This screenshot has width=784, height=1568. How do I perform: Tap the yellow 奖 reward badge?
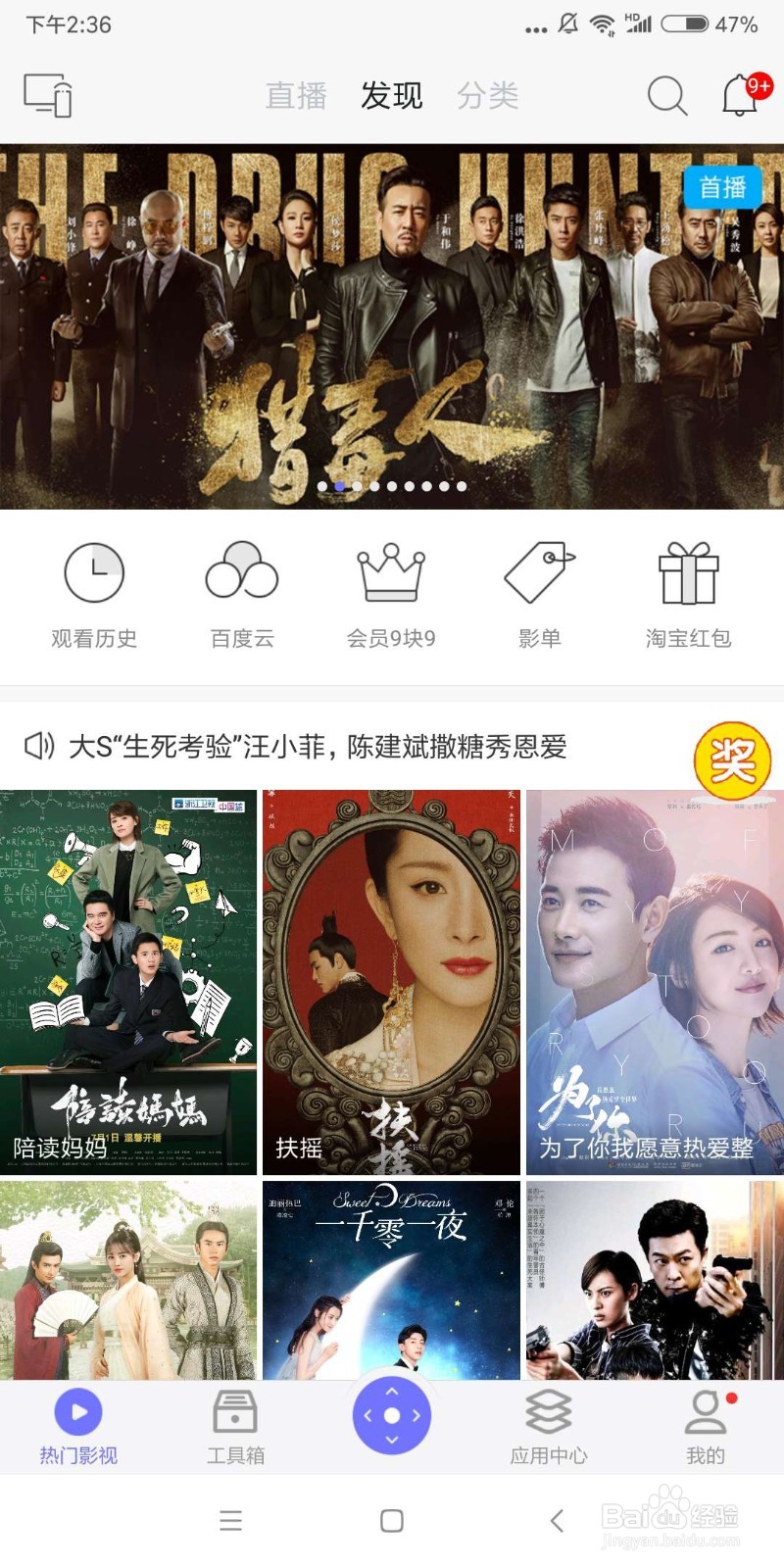tap(733, 759)
